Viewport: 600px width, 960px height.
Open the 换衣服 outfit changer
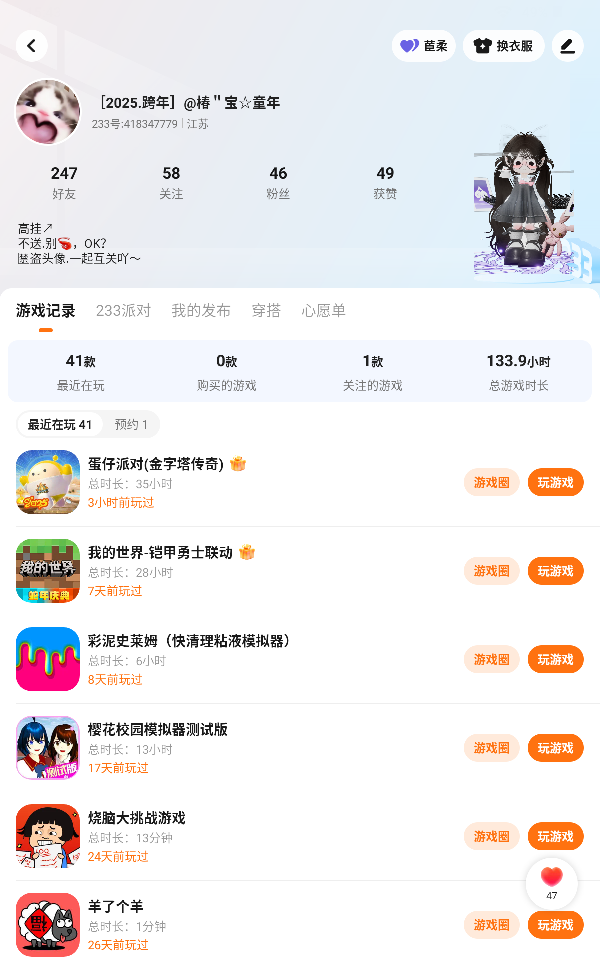[x=503, y=46]
